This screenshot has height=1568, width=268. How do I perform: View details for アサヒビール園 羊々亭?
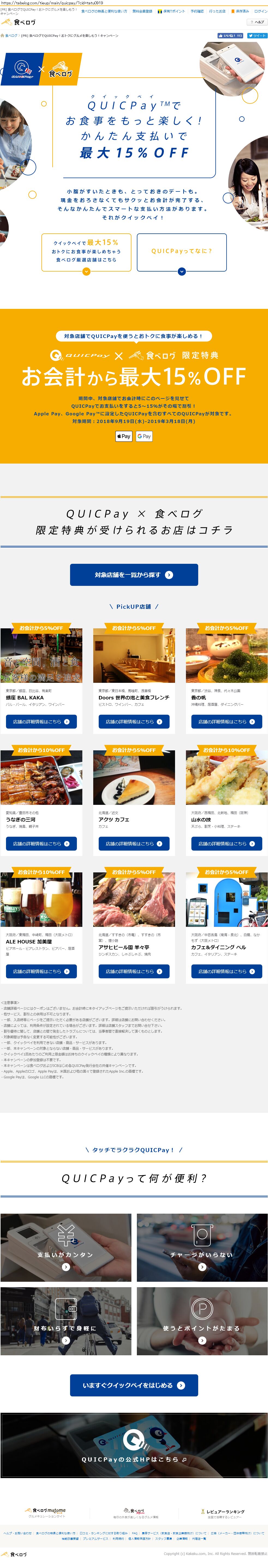coord(134,972)
